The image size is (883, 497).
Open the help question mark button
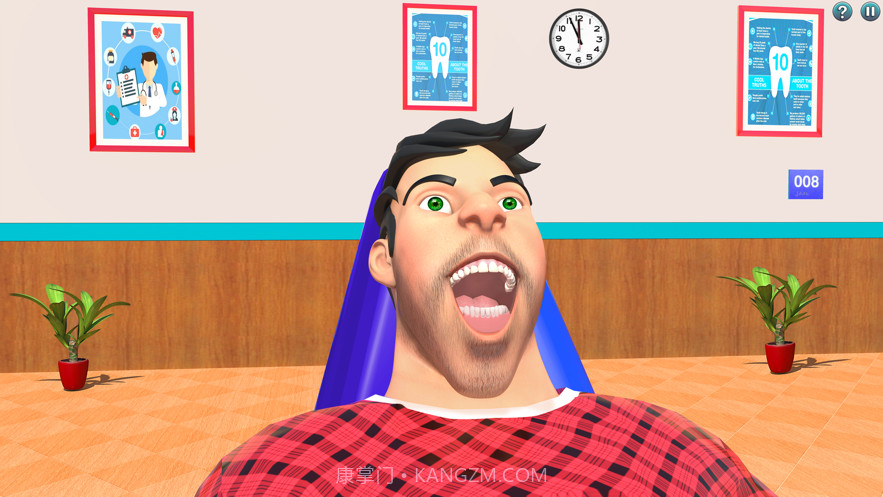(842, 12)
